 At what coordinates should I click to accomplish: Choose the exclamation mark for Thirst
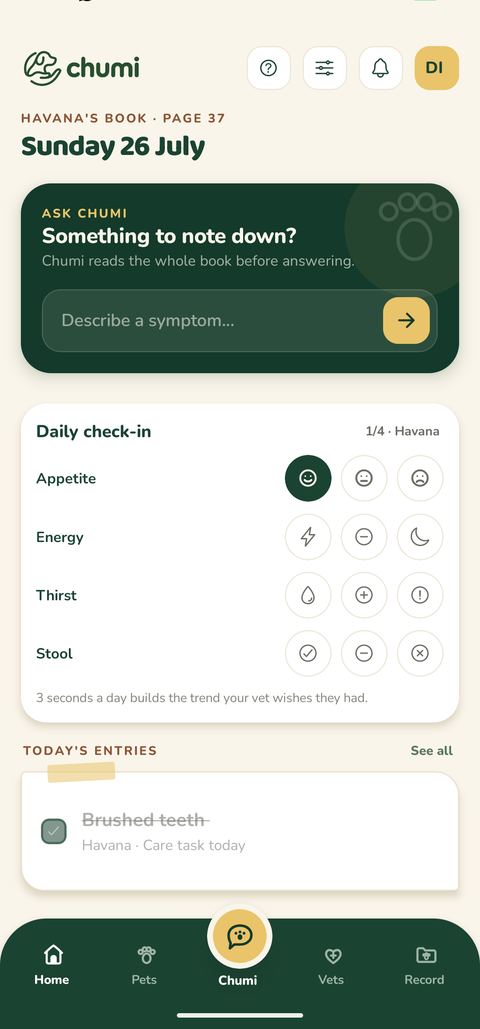pos(420,595)
